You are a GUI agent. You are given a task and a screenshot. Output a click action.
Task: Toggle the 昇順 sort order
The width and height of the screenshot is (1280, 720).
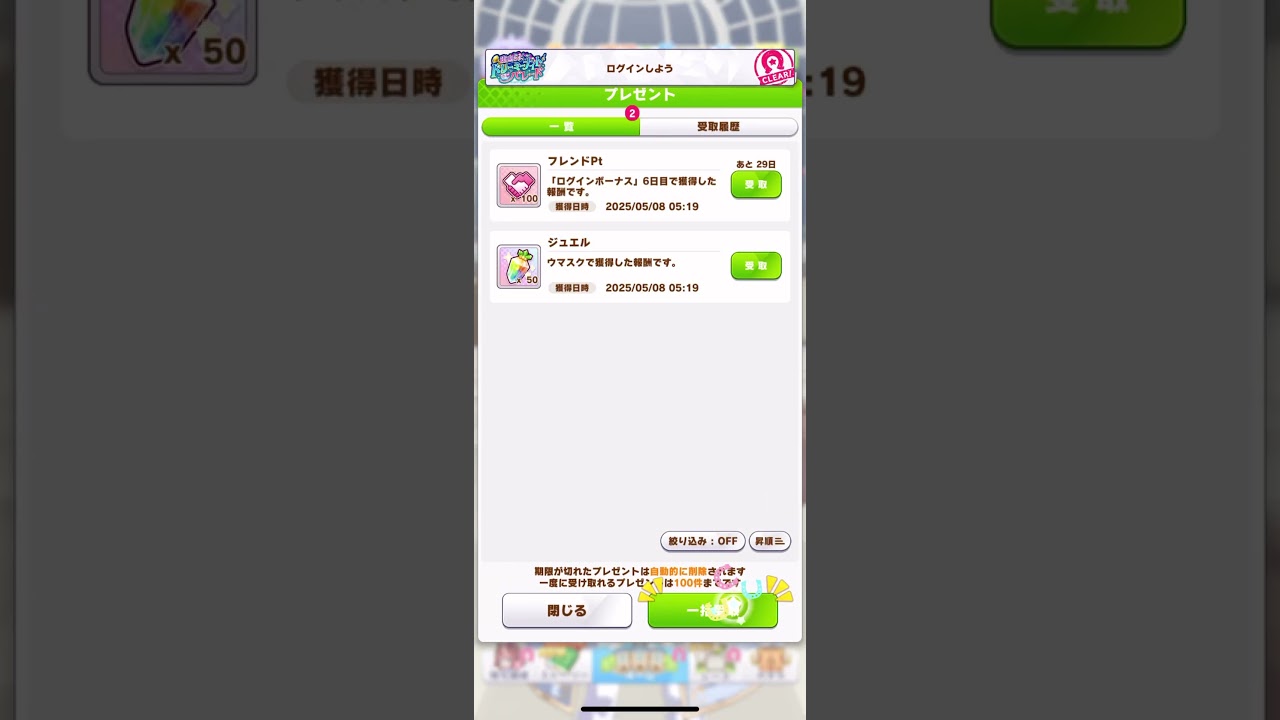pos(770,541)
